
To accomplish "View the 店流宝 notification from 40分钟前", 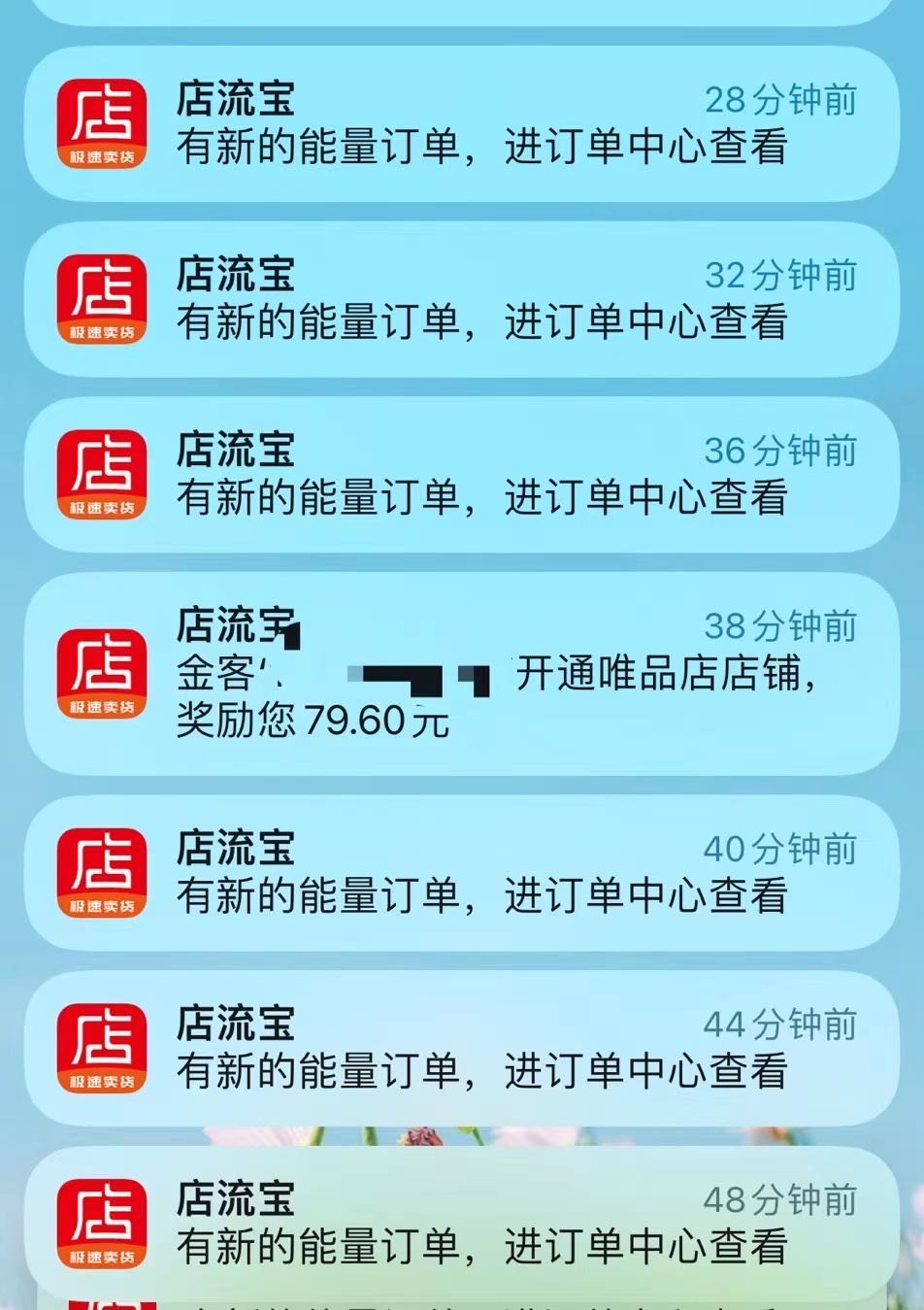I will pos(462,873).
